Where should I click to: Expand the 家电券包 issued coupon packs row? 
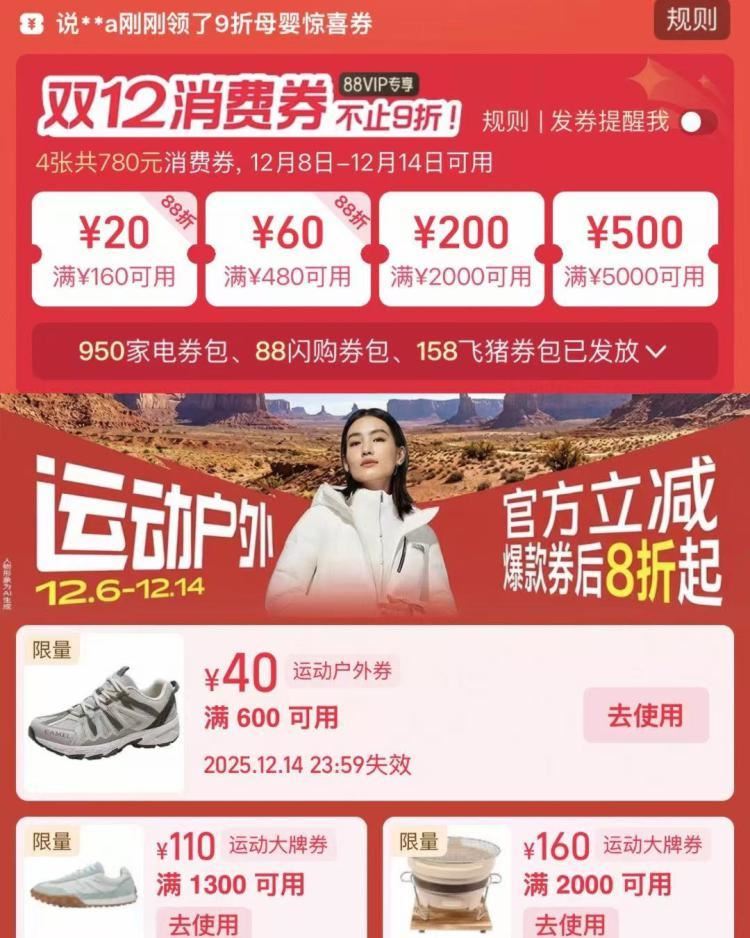(x=375, y=351)
